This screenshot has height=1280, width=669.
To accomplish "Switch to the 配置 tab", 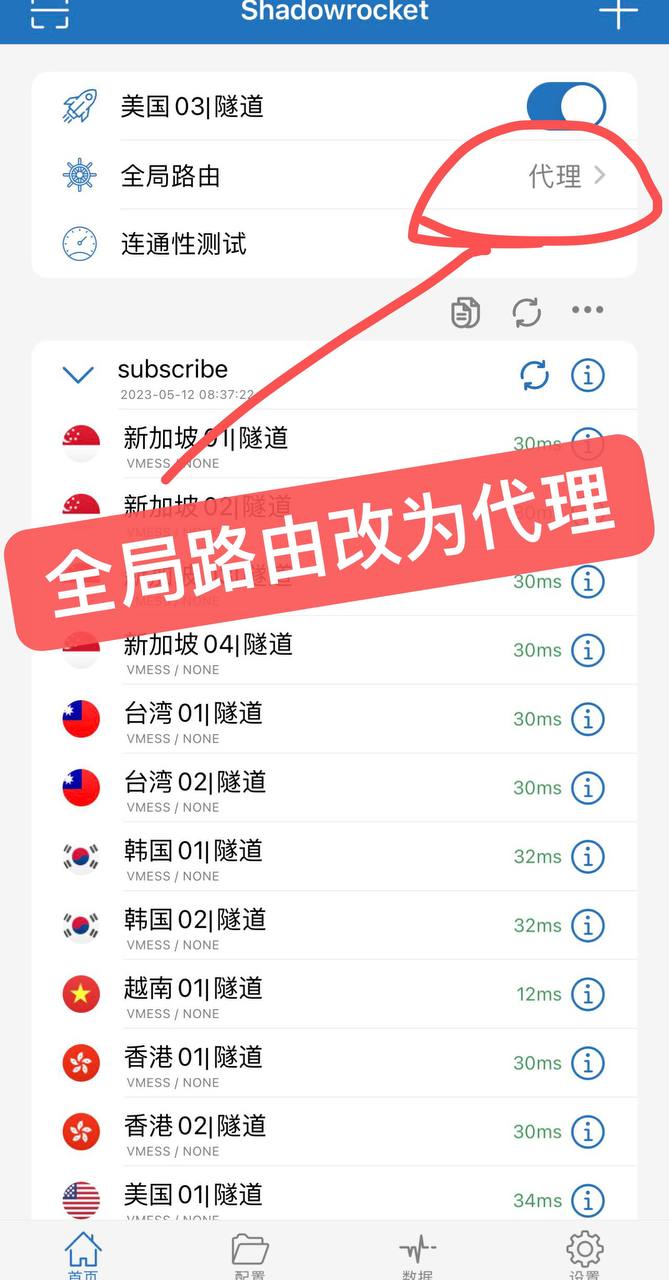I will pos(250,1255).
